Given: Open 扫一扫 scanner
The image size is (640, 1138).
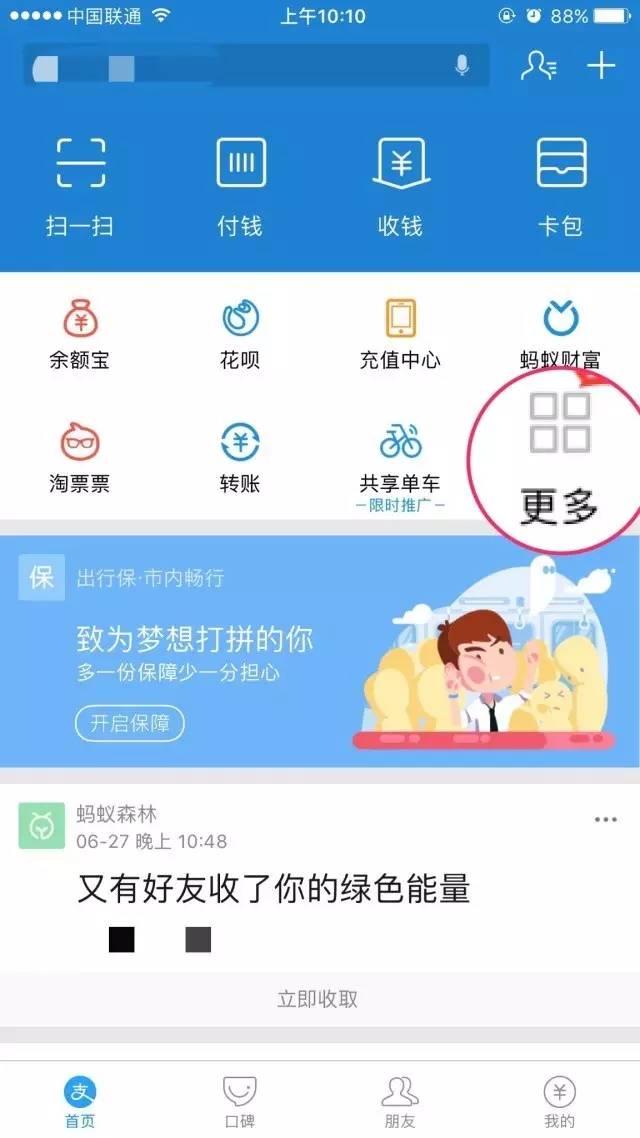Looking at the screenshot, I should click(80, 185).
